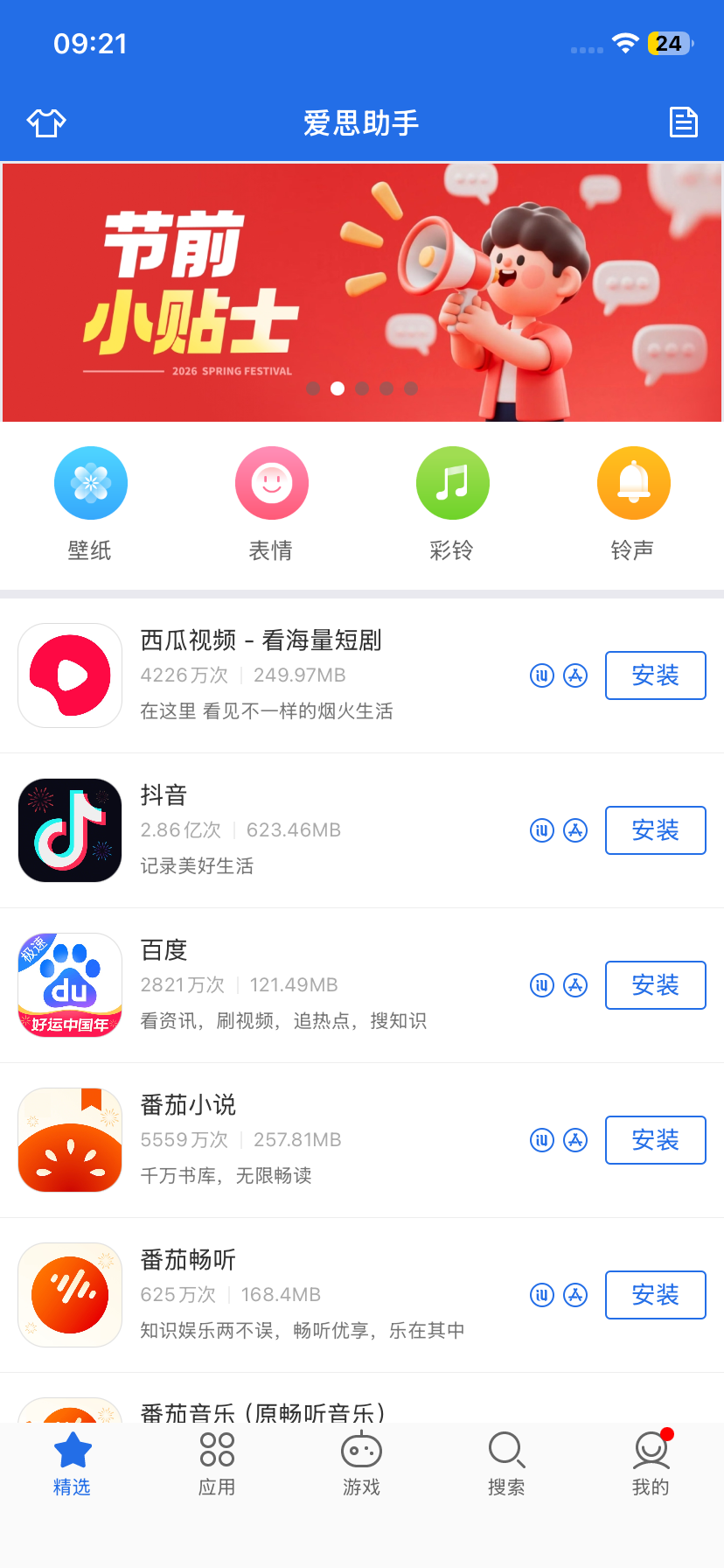The height and width of the screenshot is (1568, 724).
Task: View the 抖音 app details
Action: pyautogui.click(x=262, y=830)
